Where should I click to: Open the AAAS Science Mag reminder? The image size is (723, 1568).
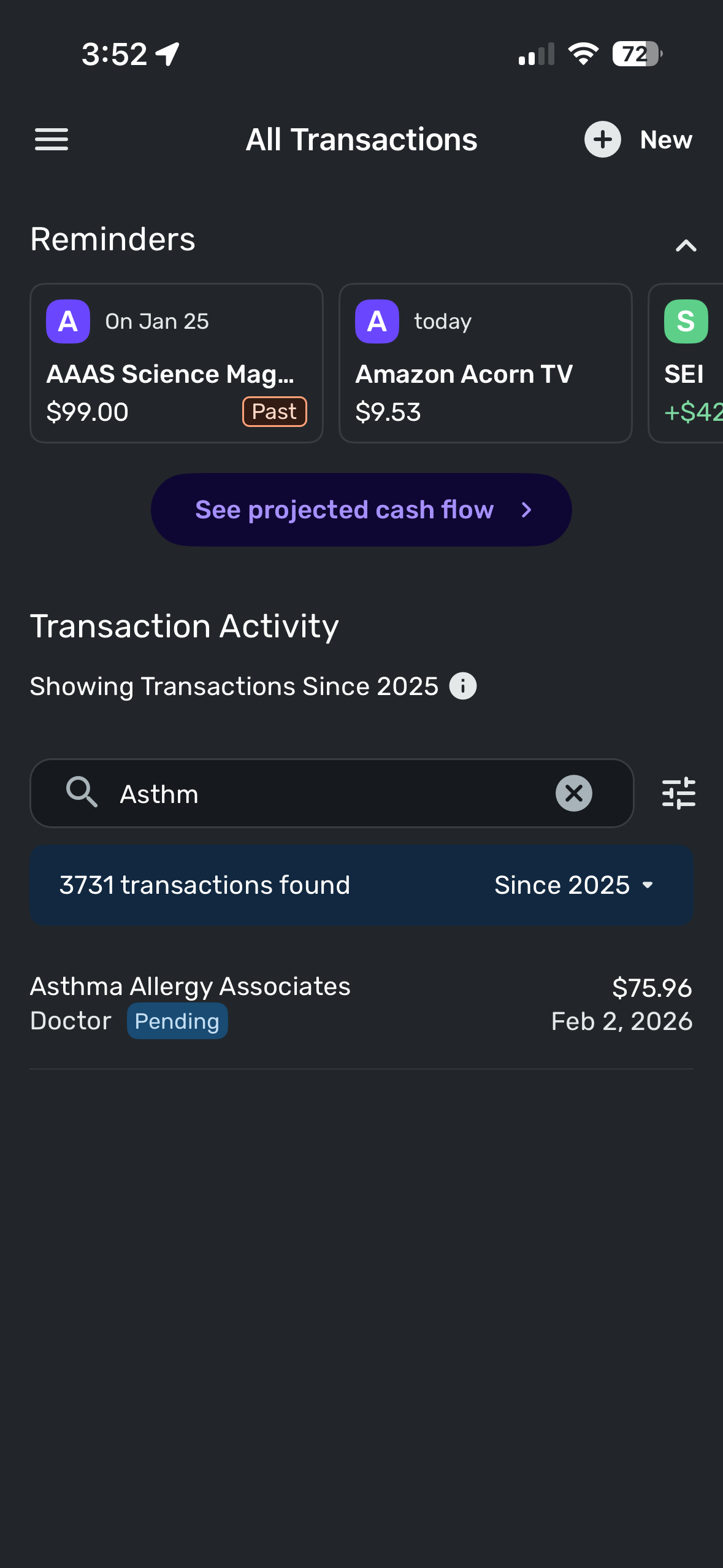click(177, 363)
